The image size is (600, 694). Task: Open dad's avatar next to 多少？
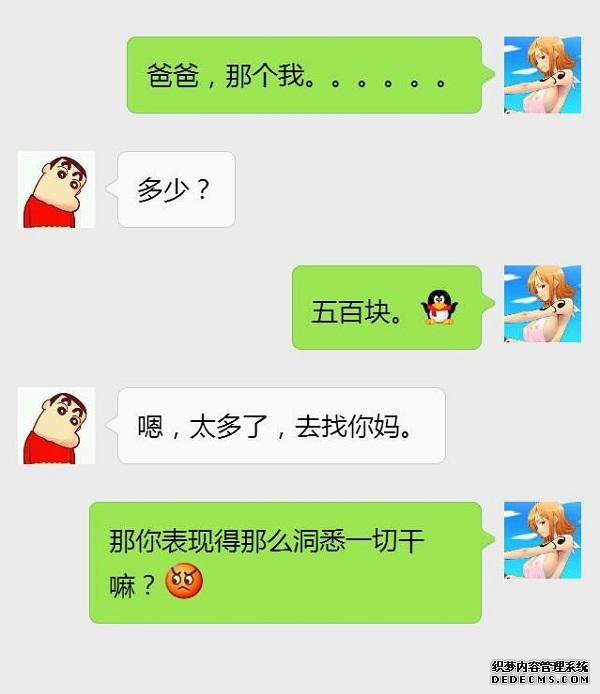58,189
